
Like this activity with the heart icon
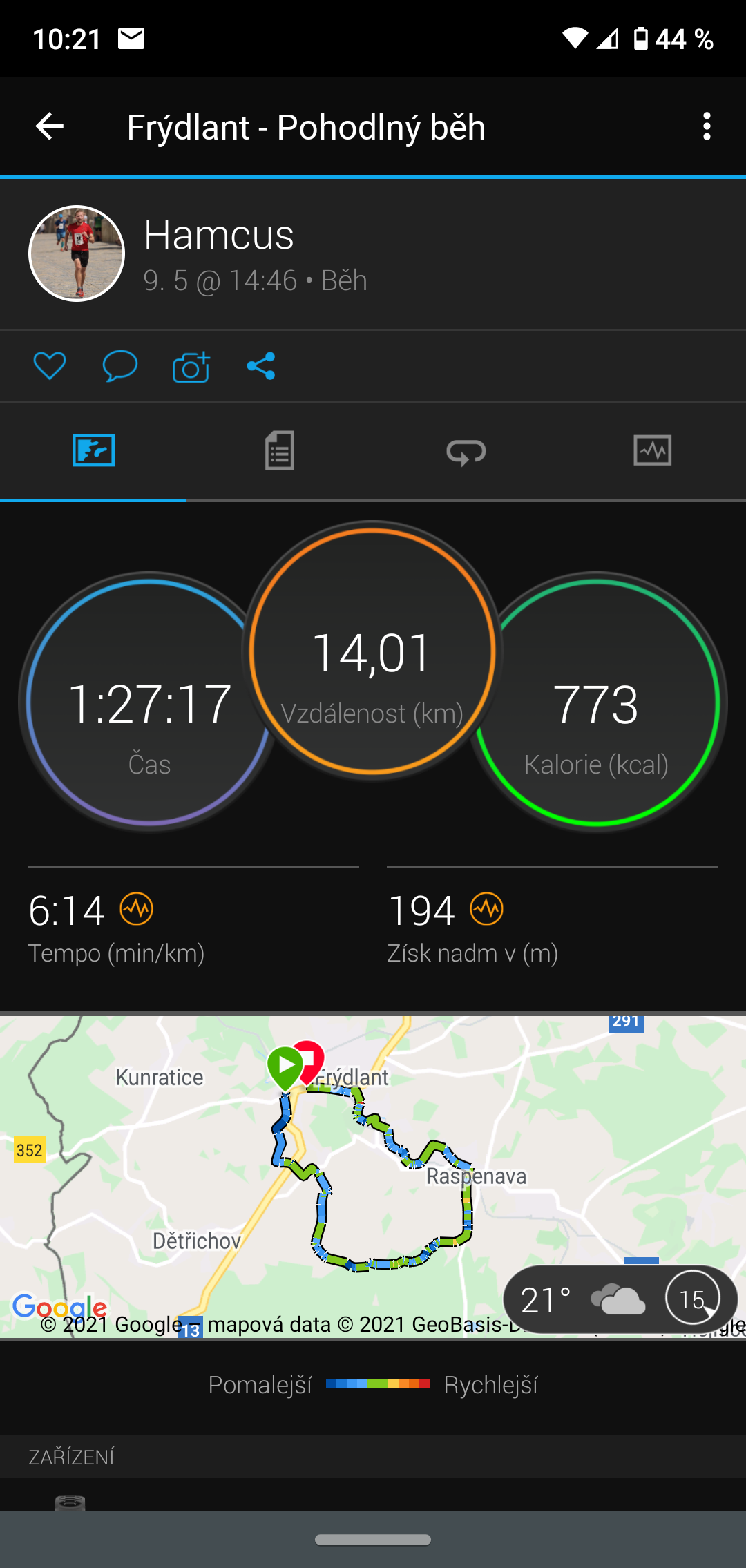50,365
